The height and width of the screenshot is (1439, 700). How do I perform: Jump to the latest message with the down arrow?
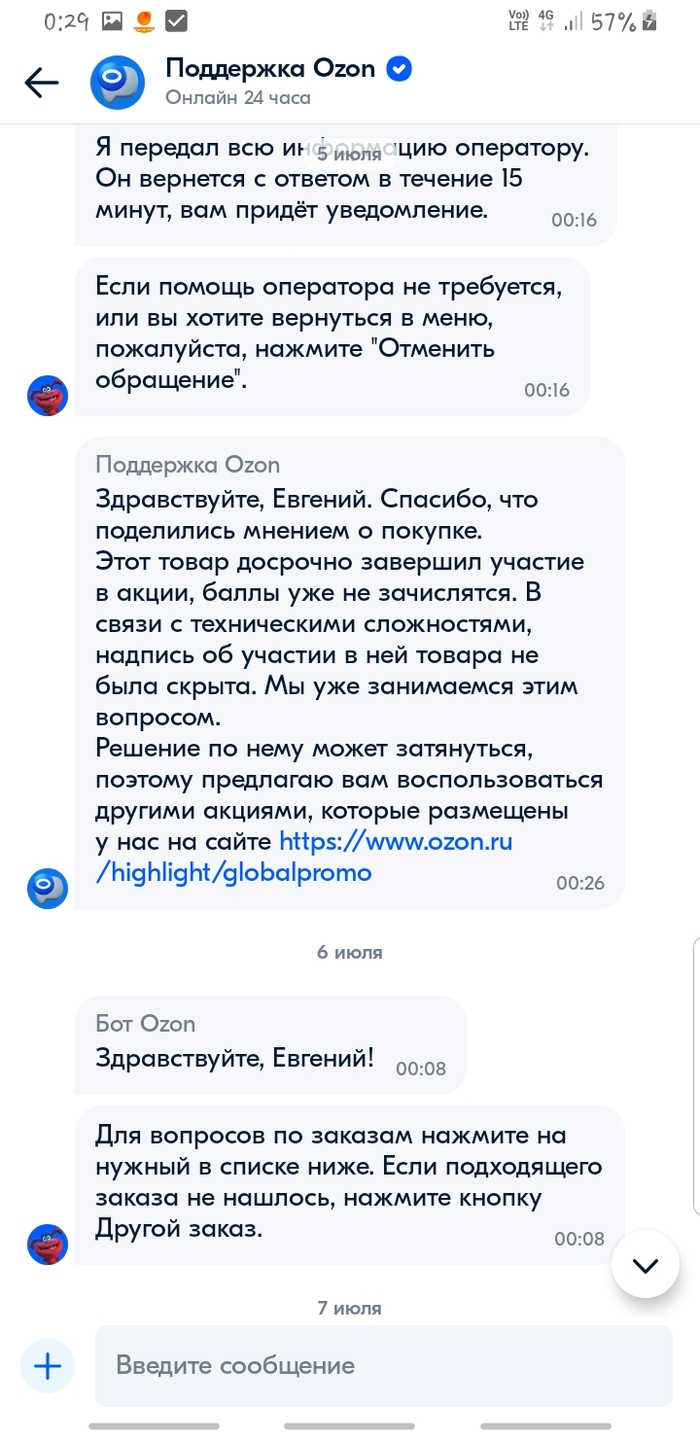coord(645,1266)
